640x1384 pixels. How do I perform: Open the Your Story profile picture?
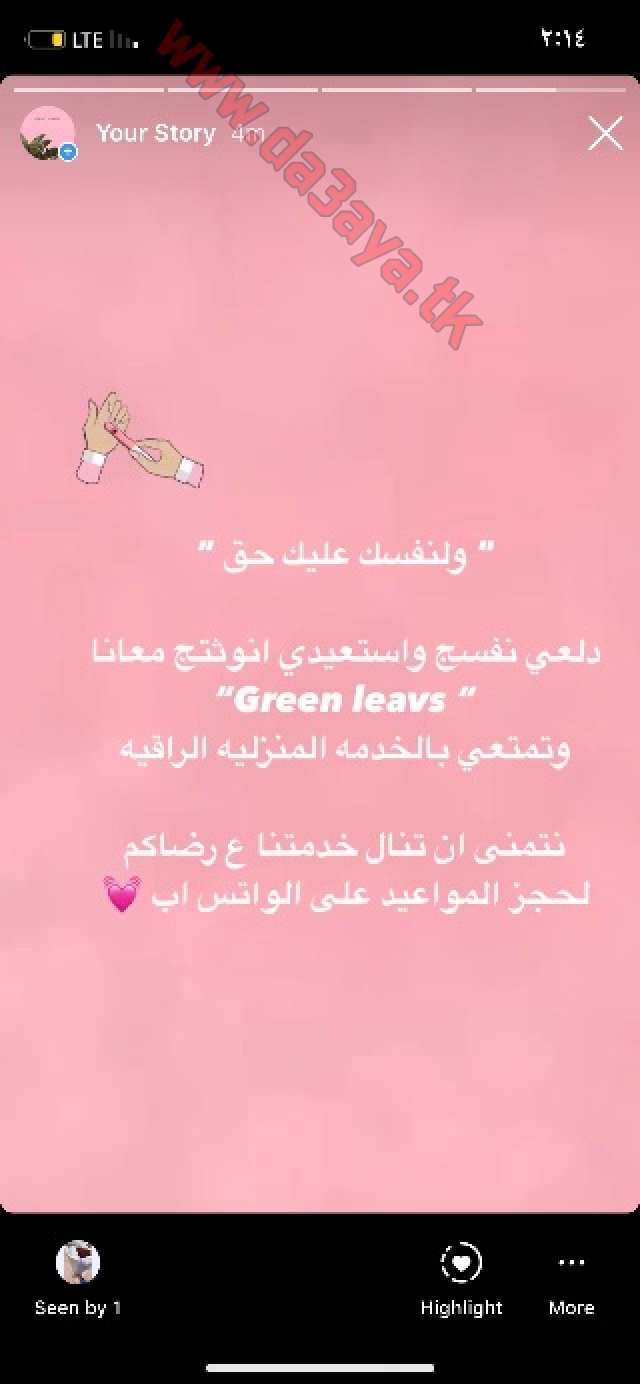[x=47, y=133]
